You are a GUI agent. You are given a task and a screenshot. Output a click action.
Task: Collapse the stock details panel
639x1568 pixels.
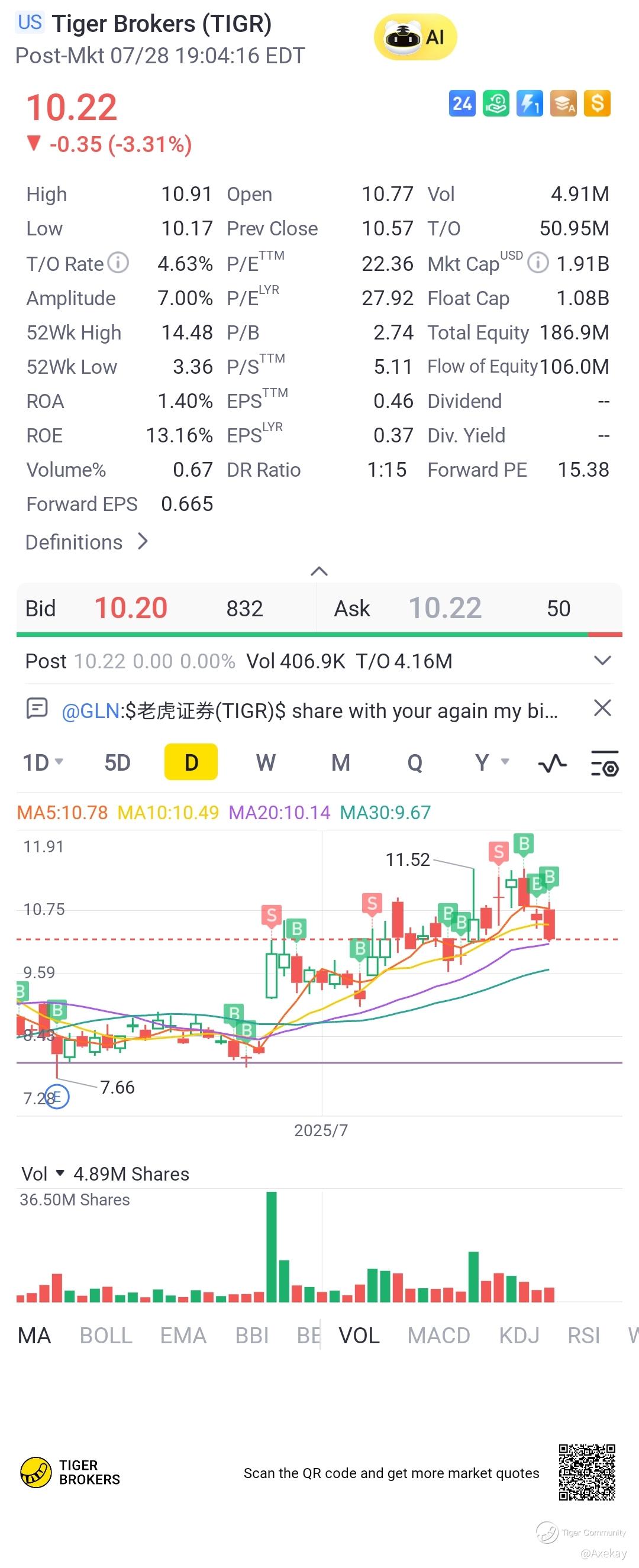(318, 571)
